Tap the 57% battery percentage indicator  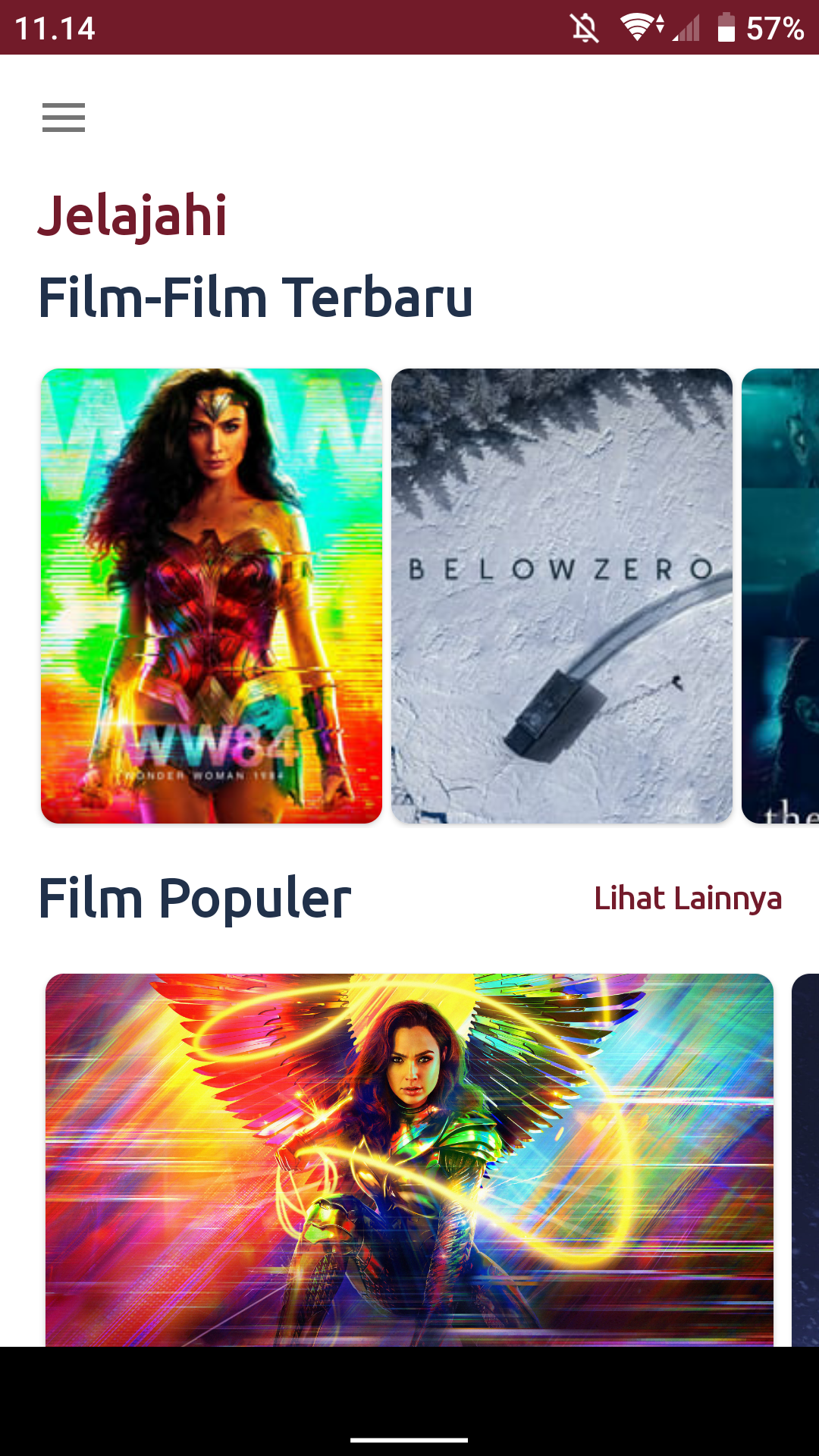pos(773,29)
